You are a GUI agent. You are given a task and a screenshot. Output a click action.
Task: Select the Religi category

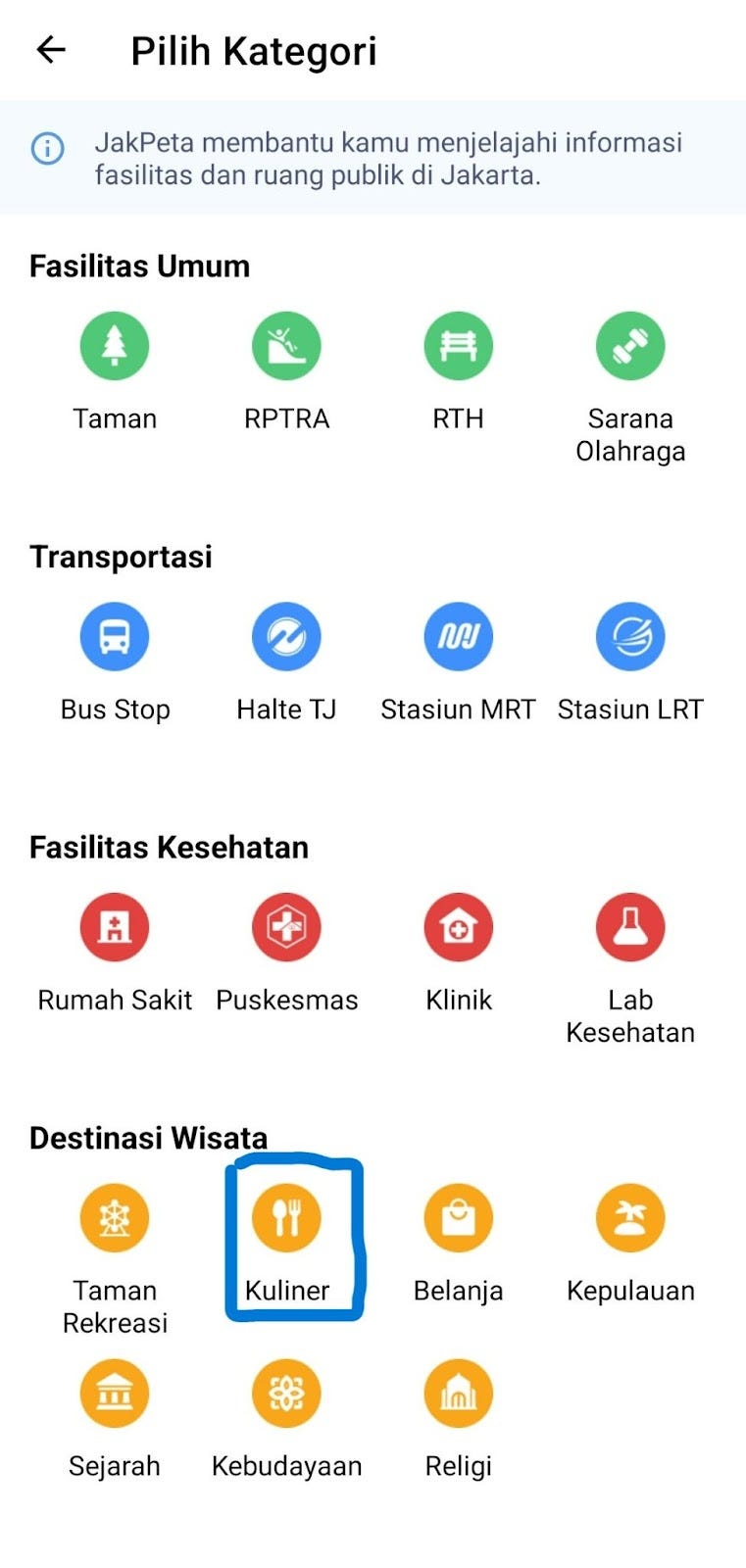458,1394
